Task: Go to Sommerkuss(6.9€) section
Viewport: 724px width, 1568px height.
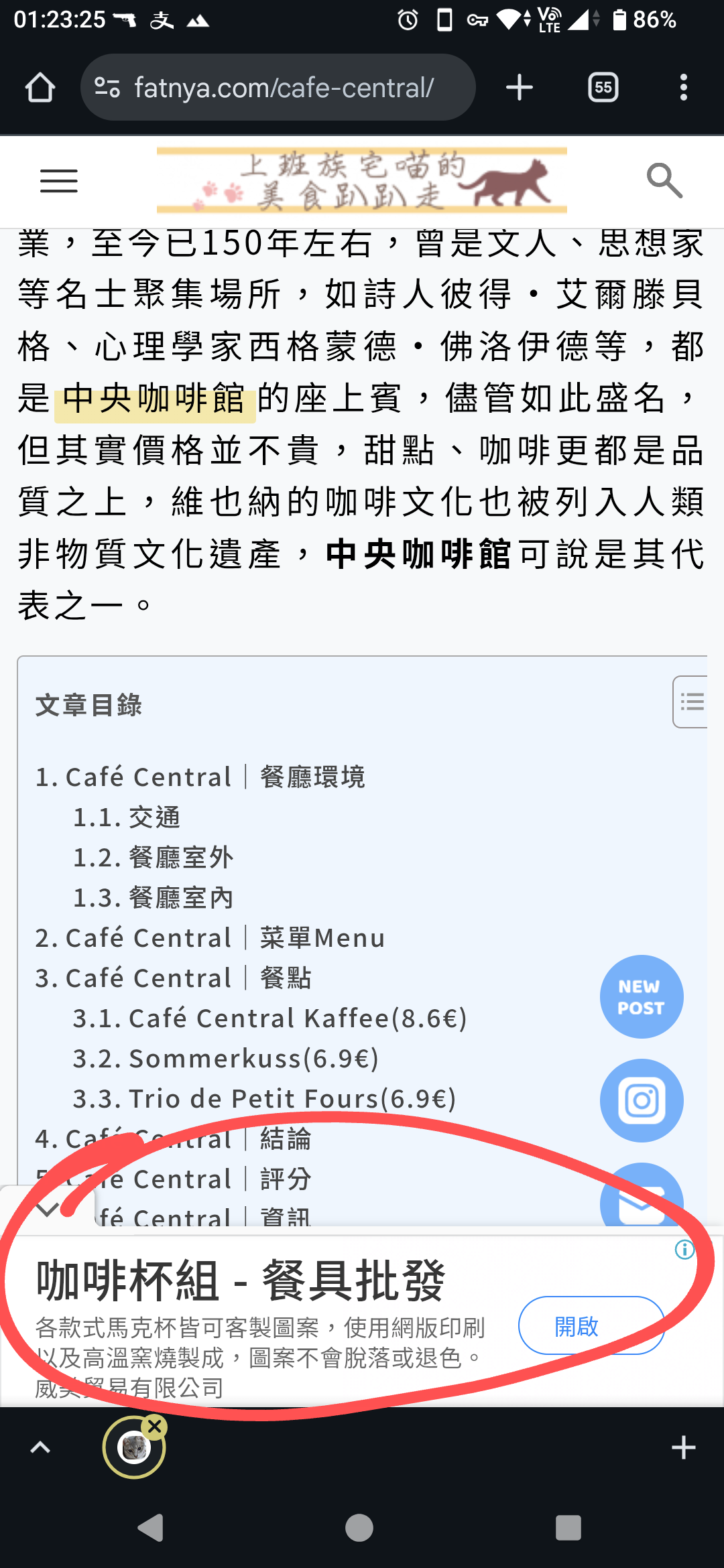Action: pyautogui.click(x=226, y=1059)
